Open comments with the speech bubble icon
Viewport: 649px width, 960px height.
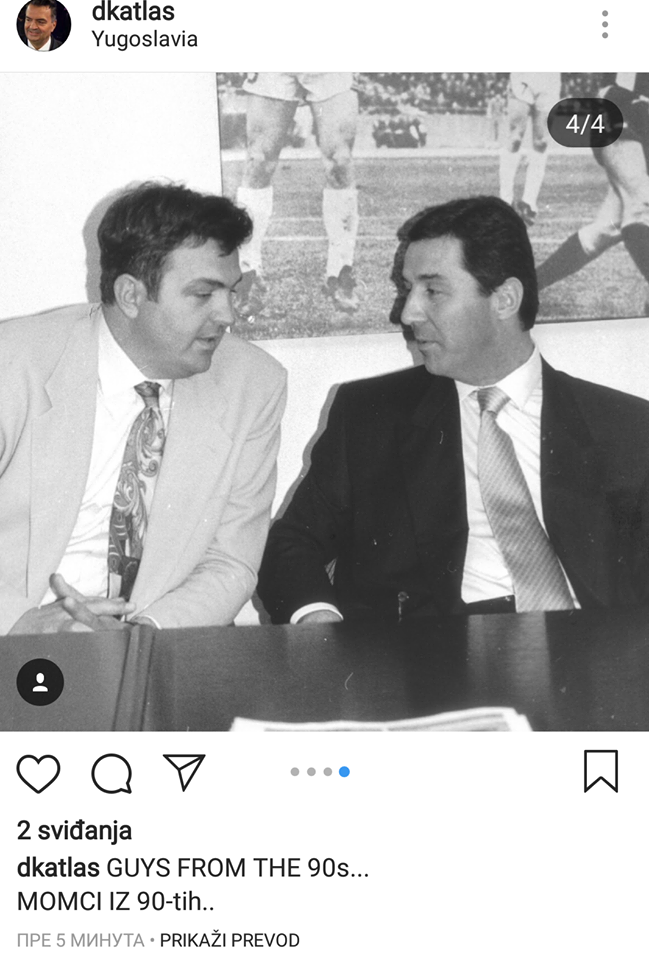point(111,773)
